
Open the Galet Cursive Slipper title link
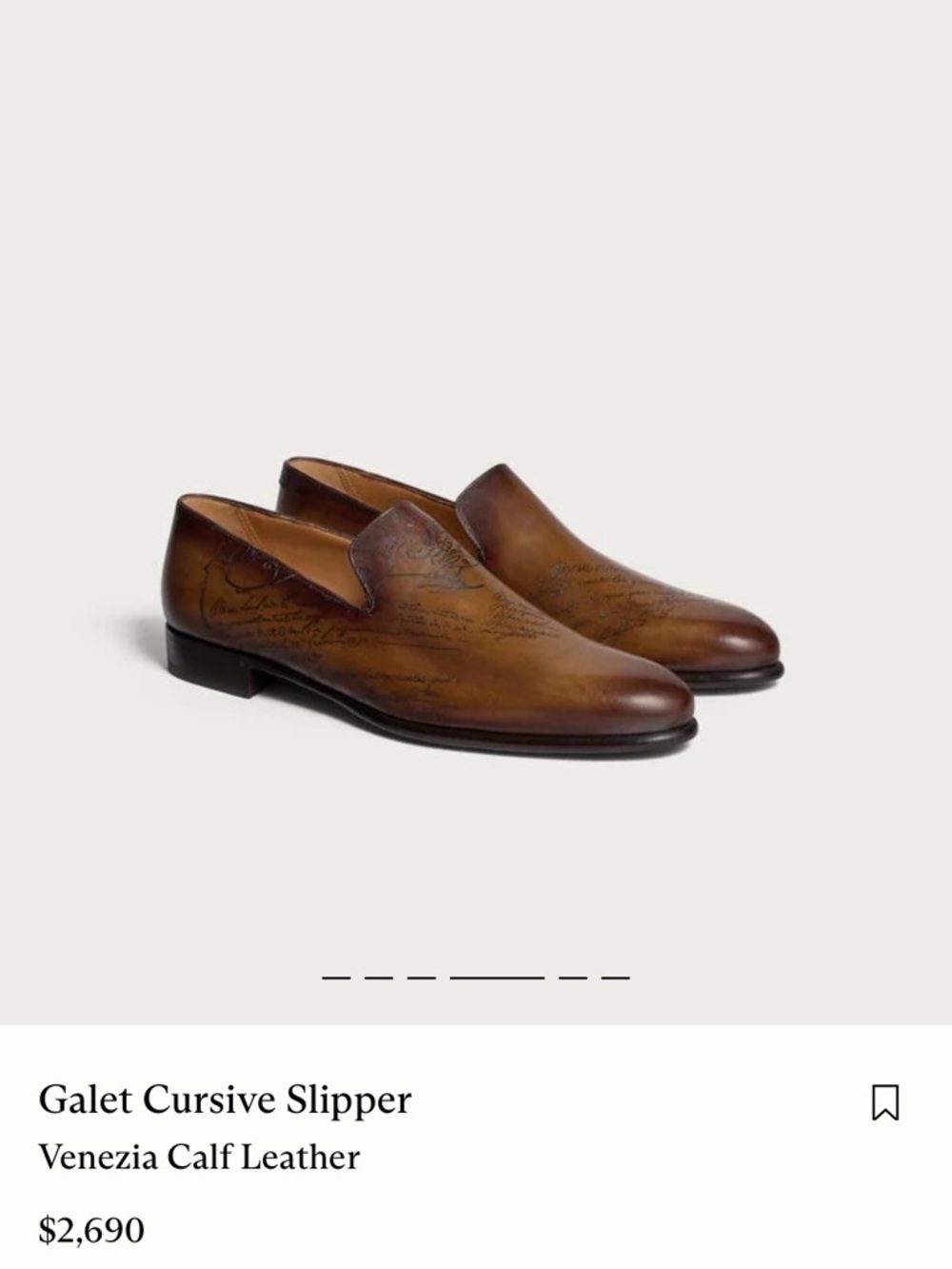[x=225, y=1100]
